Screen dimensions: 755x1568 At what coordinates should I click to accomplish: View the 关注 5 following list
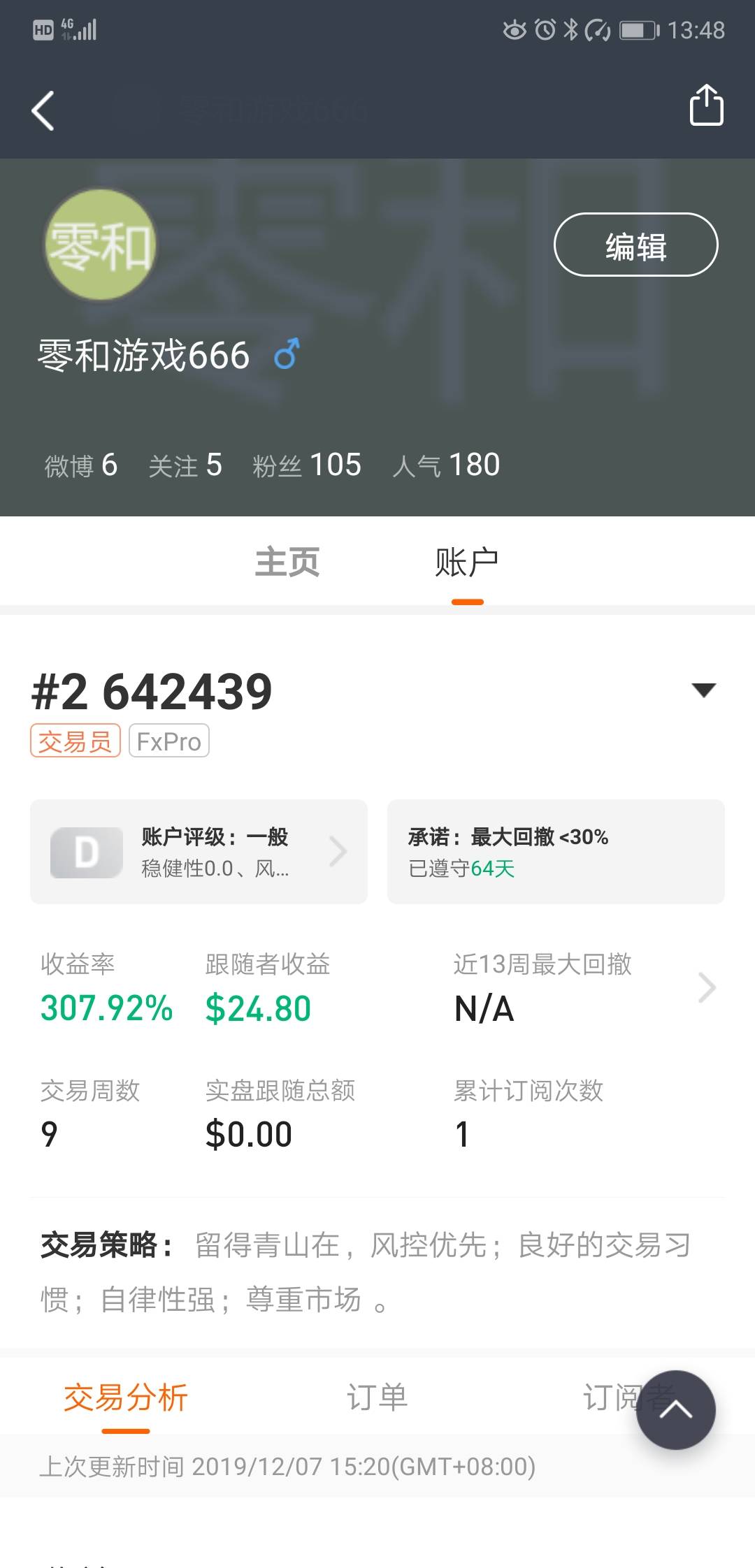tap(185, 465)
